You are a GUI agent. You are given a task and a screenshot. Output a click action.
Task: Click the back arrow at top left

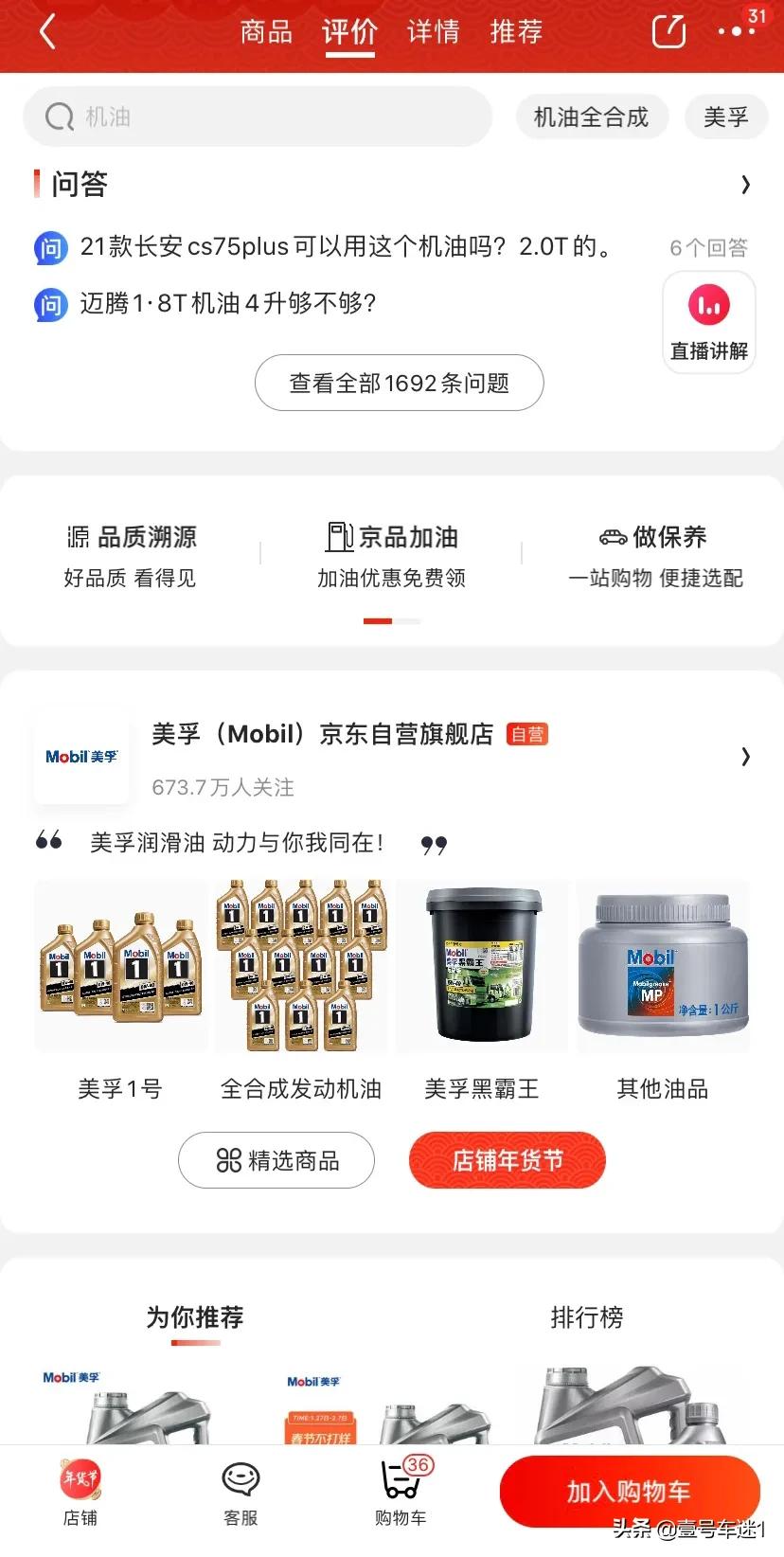click(45, 31)
